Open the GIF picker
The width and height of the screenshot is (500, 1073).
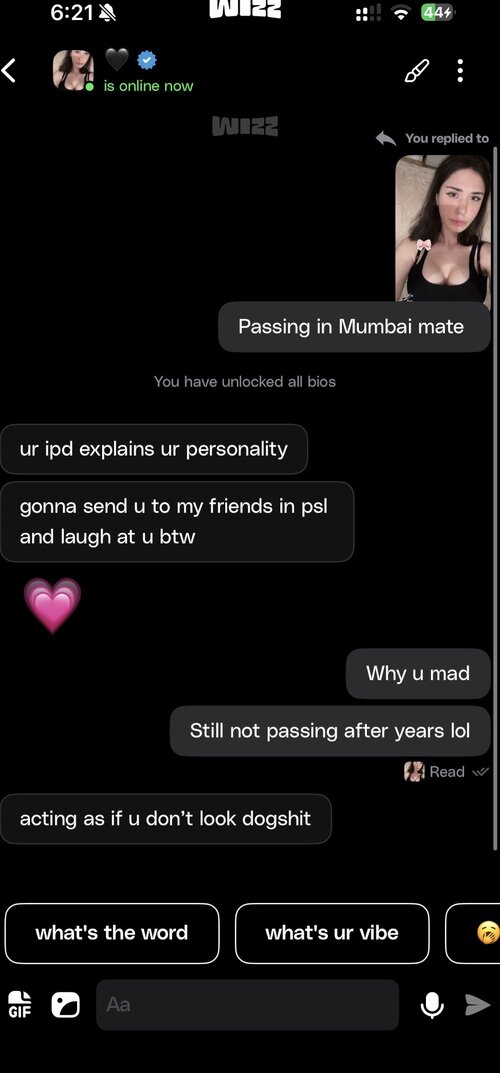[20, 1005]
